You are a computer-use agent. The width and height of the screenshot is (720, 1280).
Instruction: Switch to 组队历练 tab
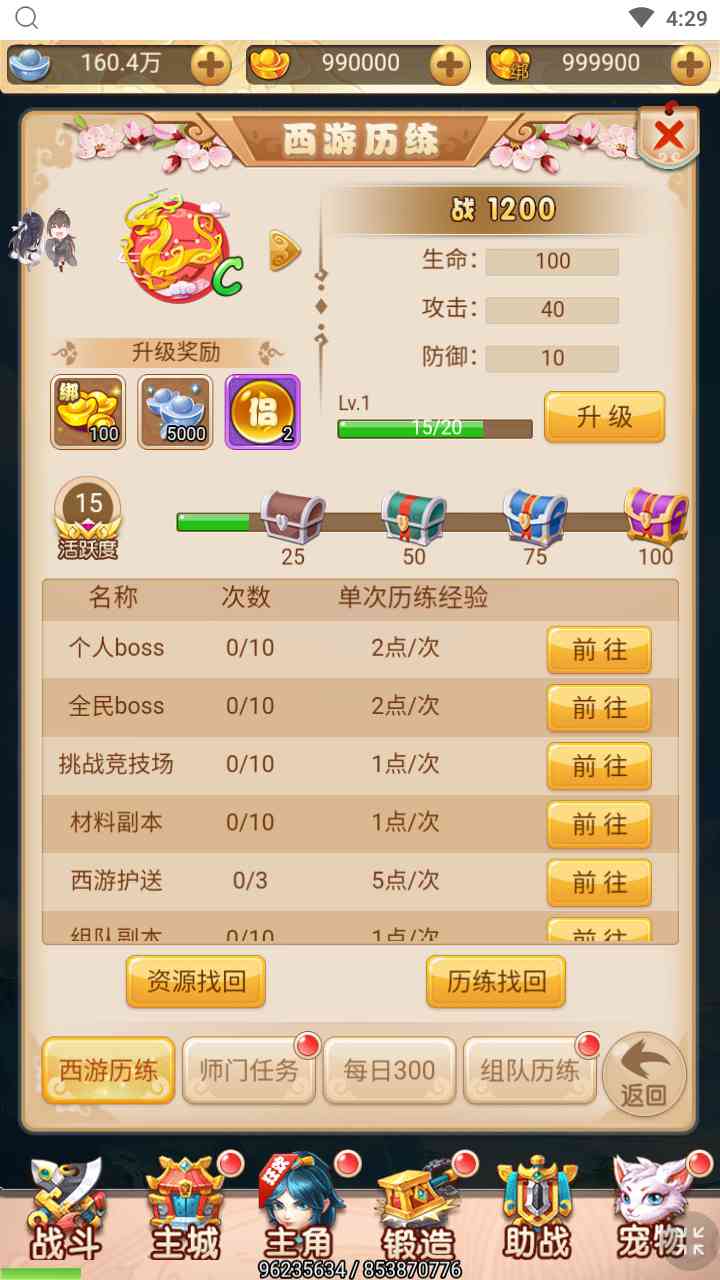[530, 1071]
